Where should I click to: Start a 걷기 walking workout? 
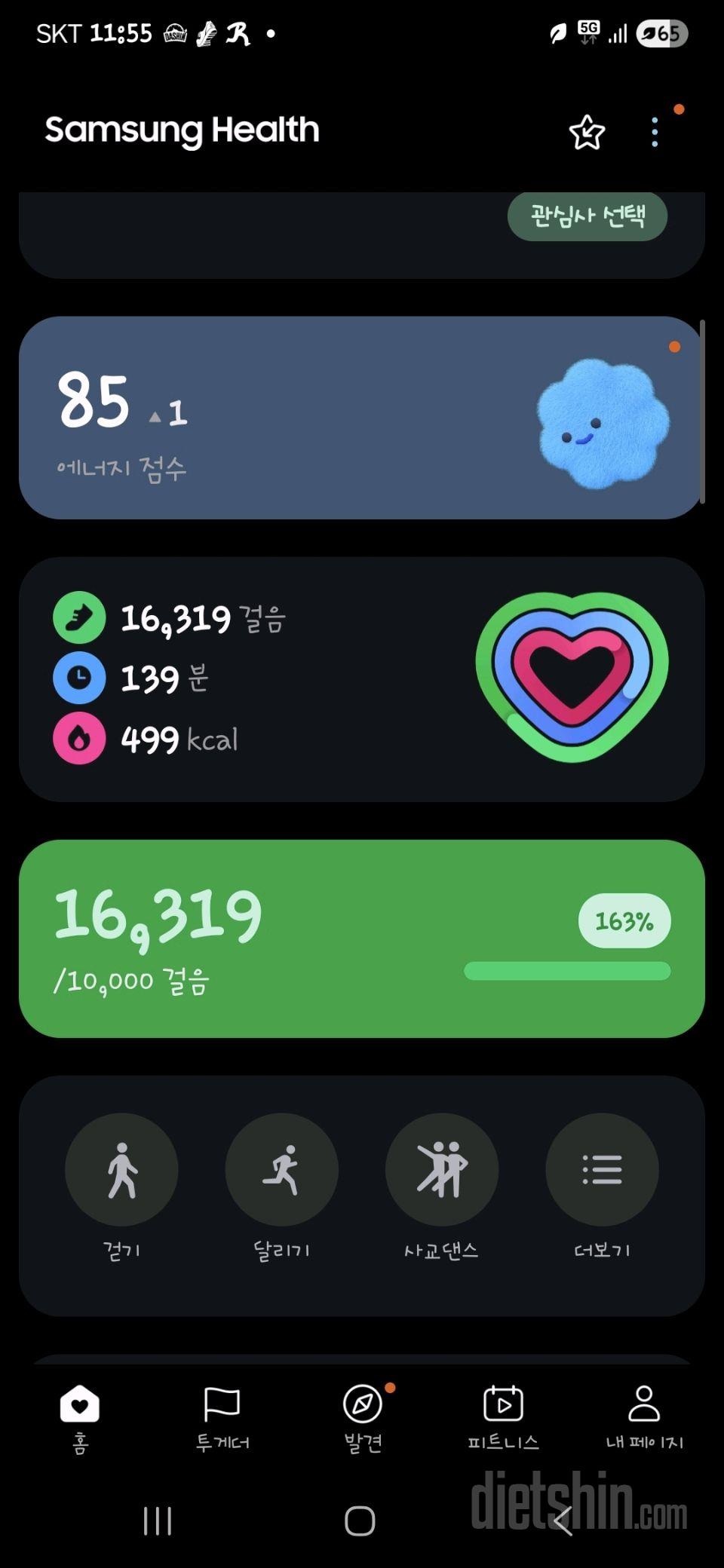coord(121,1169)
